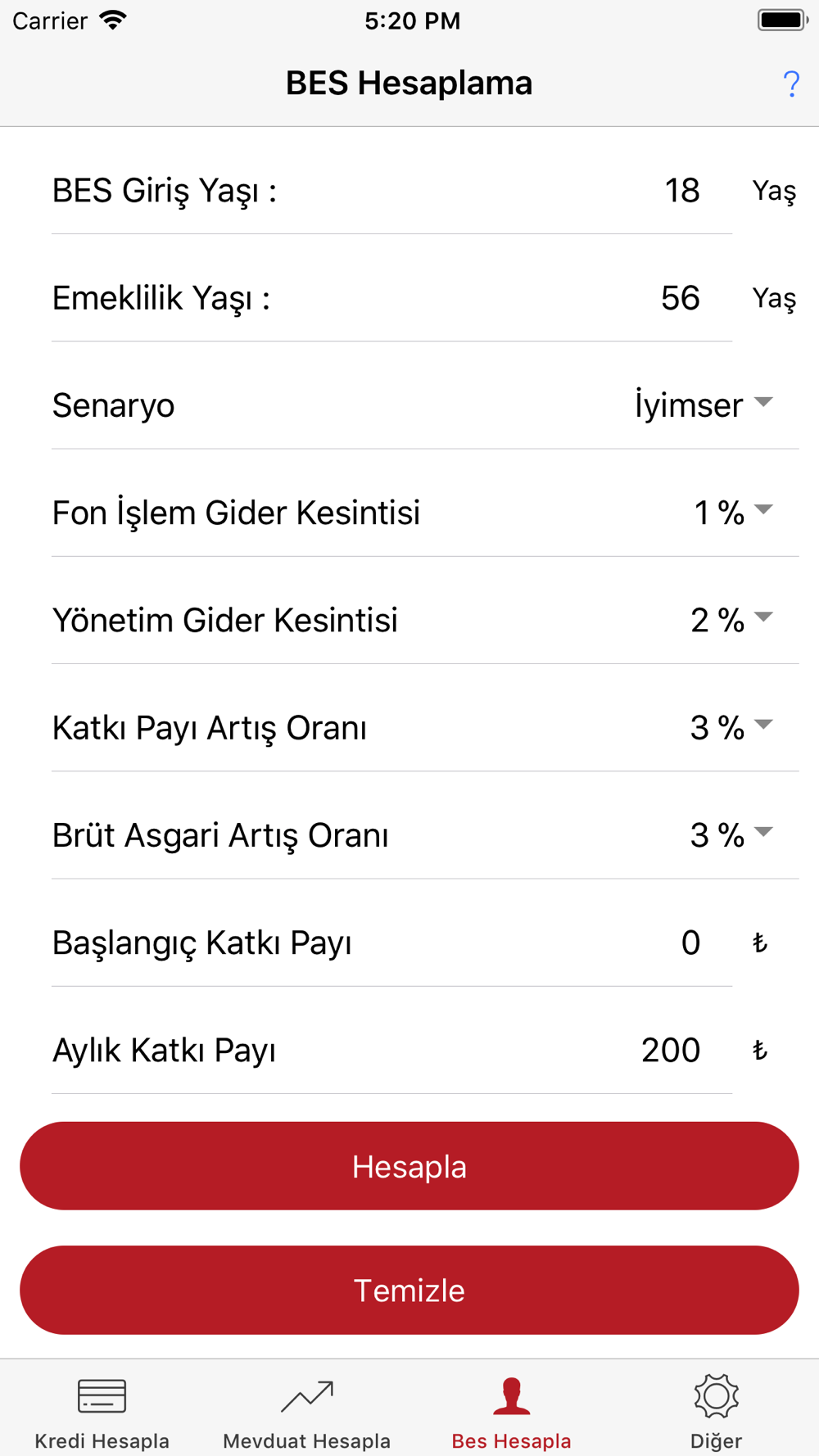This screenshot has height=1456, width=819.
Task: Choose Brüt Asgari Artış Oranı value
Action: [730, 835]
